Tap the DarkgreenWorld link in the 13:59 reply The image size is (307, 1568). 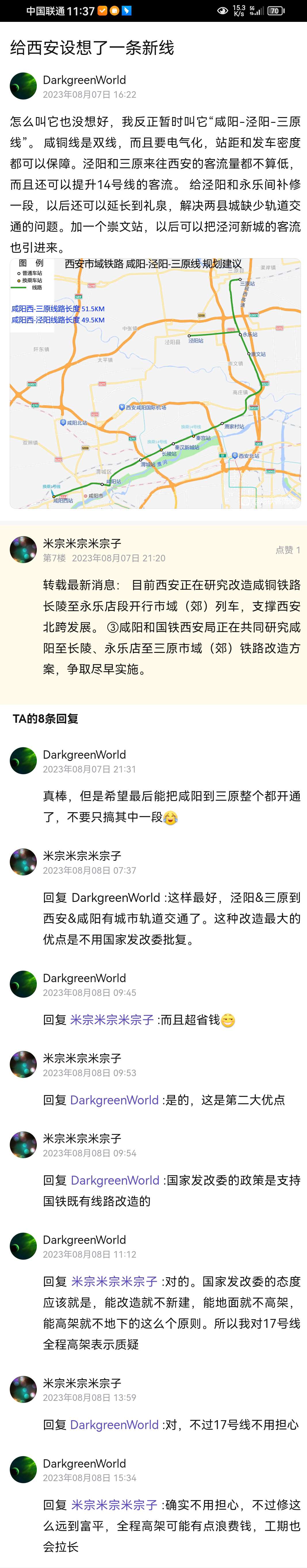pos(115,1424)
